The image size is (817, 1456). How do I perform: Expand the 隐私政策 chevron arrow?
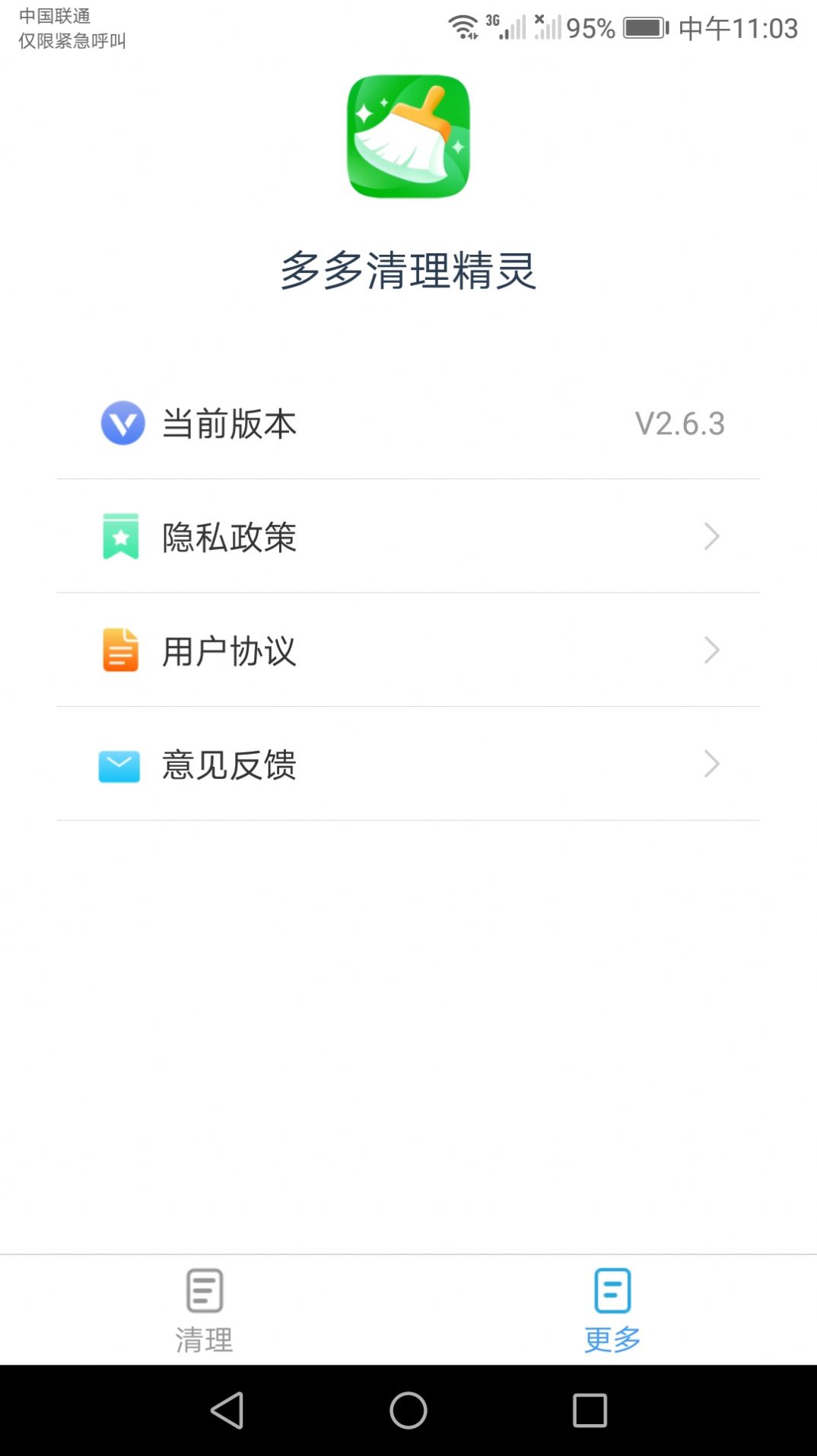pyautogui.click(x=712, y=536)
